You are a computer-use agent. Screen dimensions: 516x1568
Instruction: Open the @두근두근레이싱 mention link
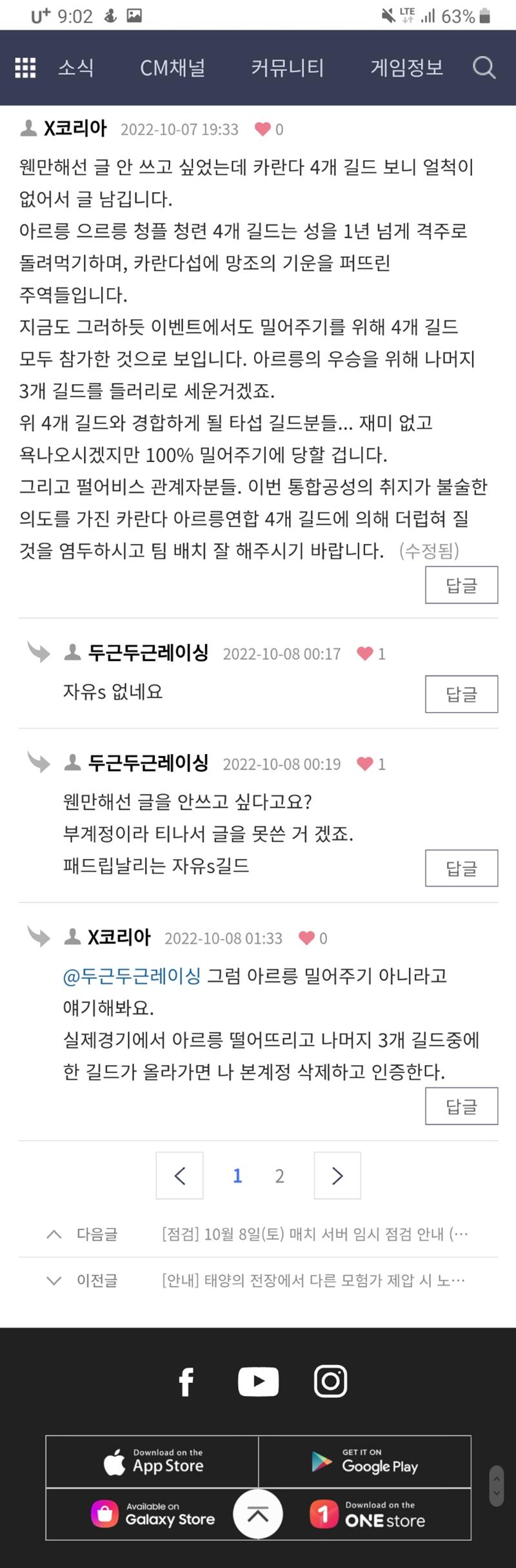pos(132,976)
